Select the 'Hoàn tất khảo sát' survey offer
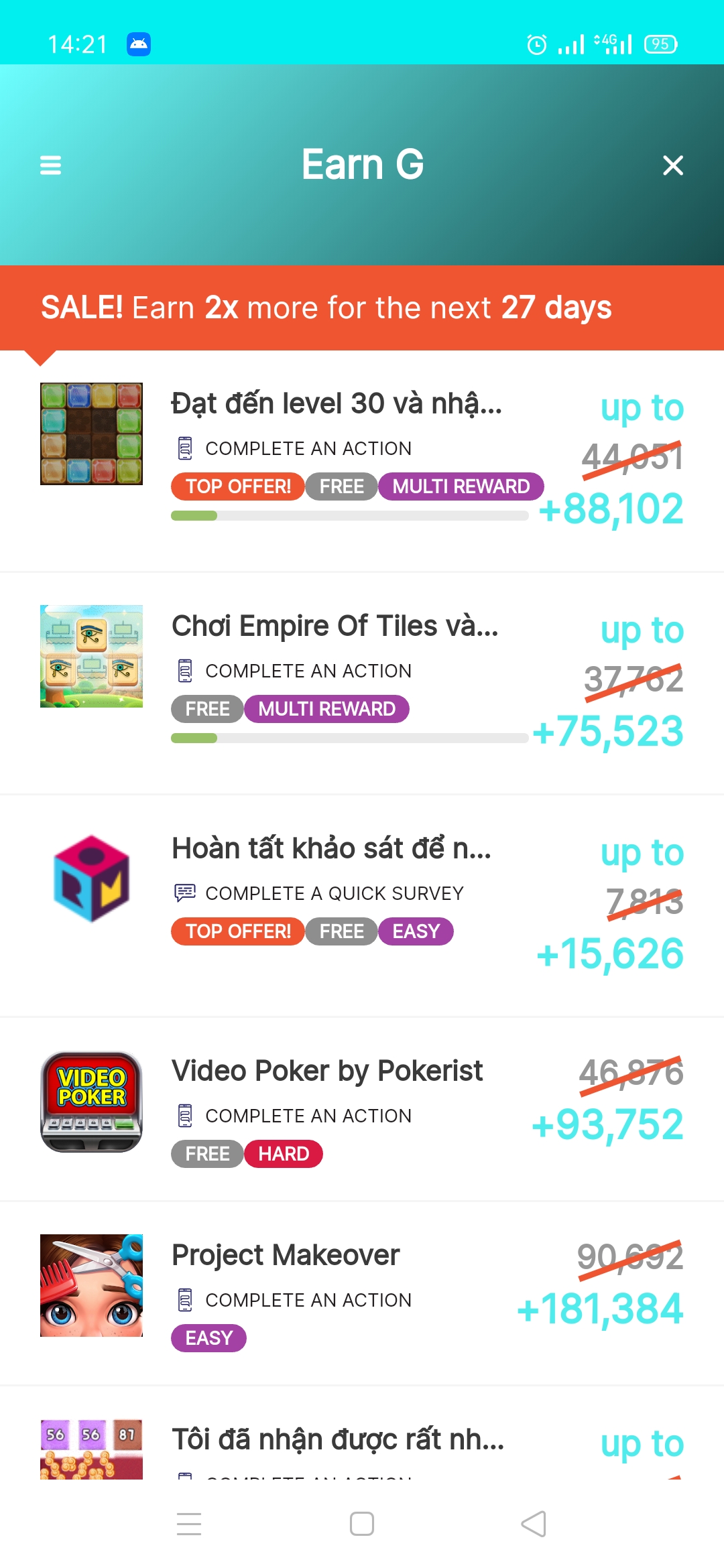724x1568 pixels. tap(332, 849)
